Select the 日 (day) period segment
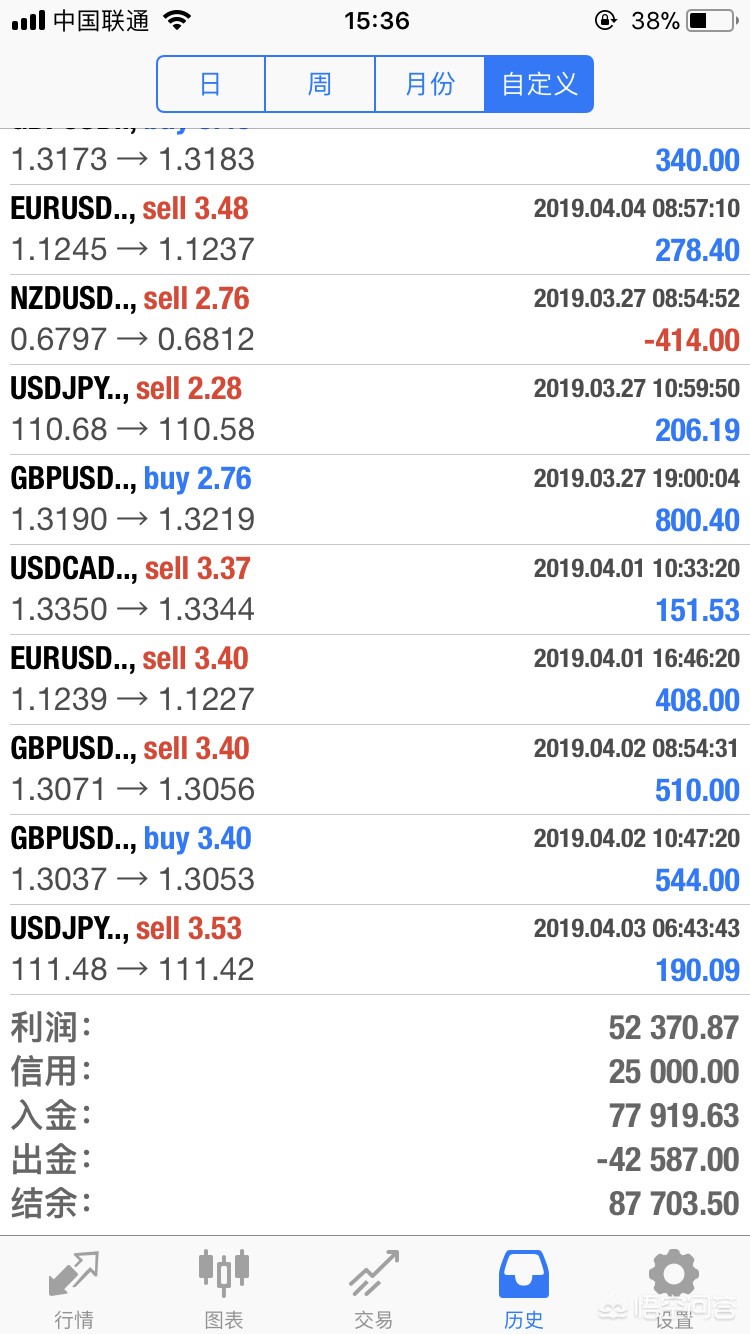The height and width of the screenshot is (1334, 750). [x=211, y=84]
